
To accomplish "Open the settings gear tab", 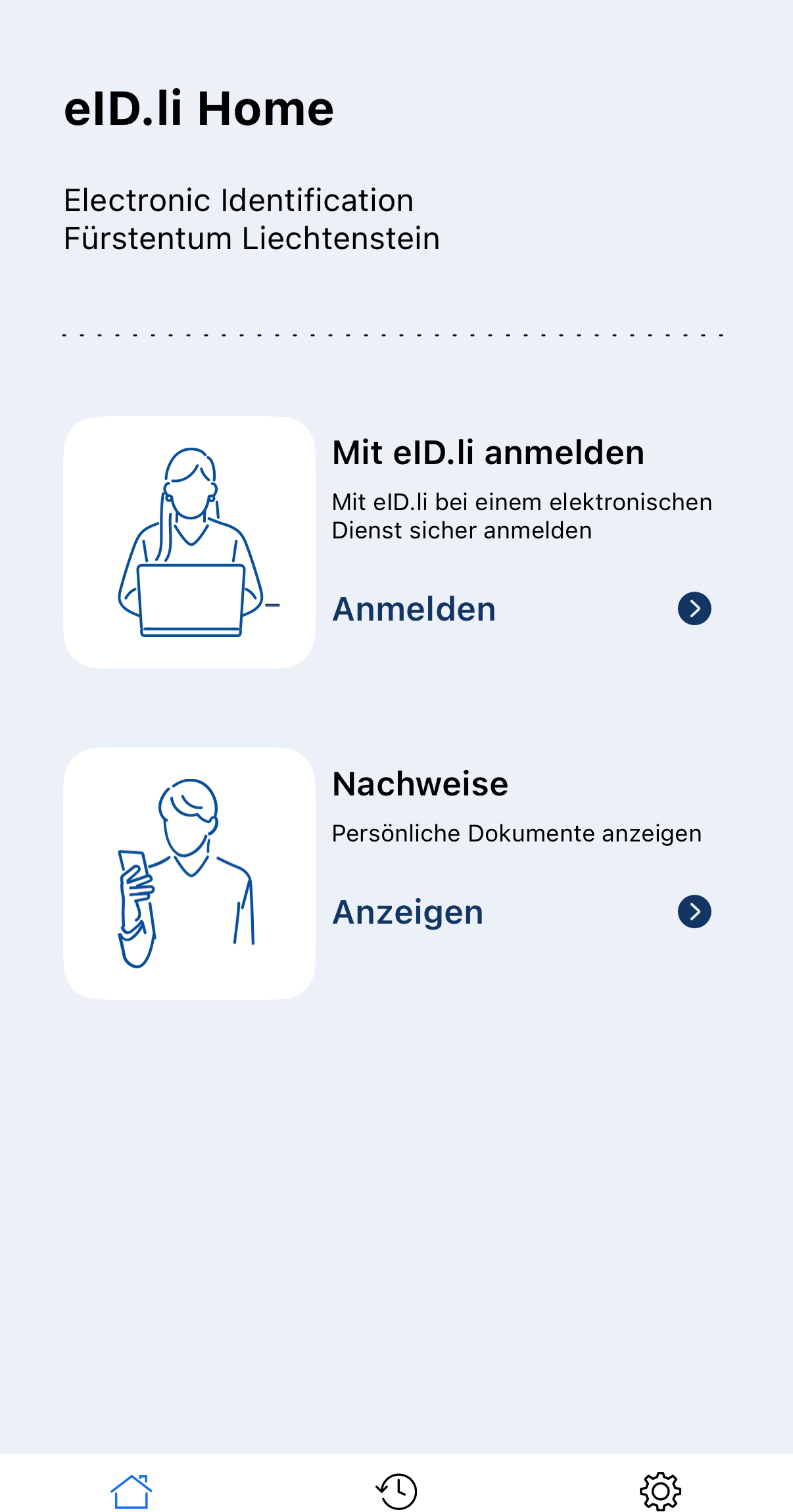I will tap(660, 1491).
